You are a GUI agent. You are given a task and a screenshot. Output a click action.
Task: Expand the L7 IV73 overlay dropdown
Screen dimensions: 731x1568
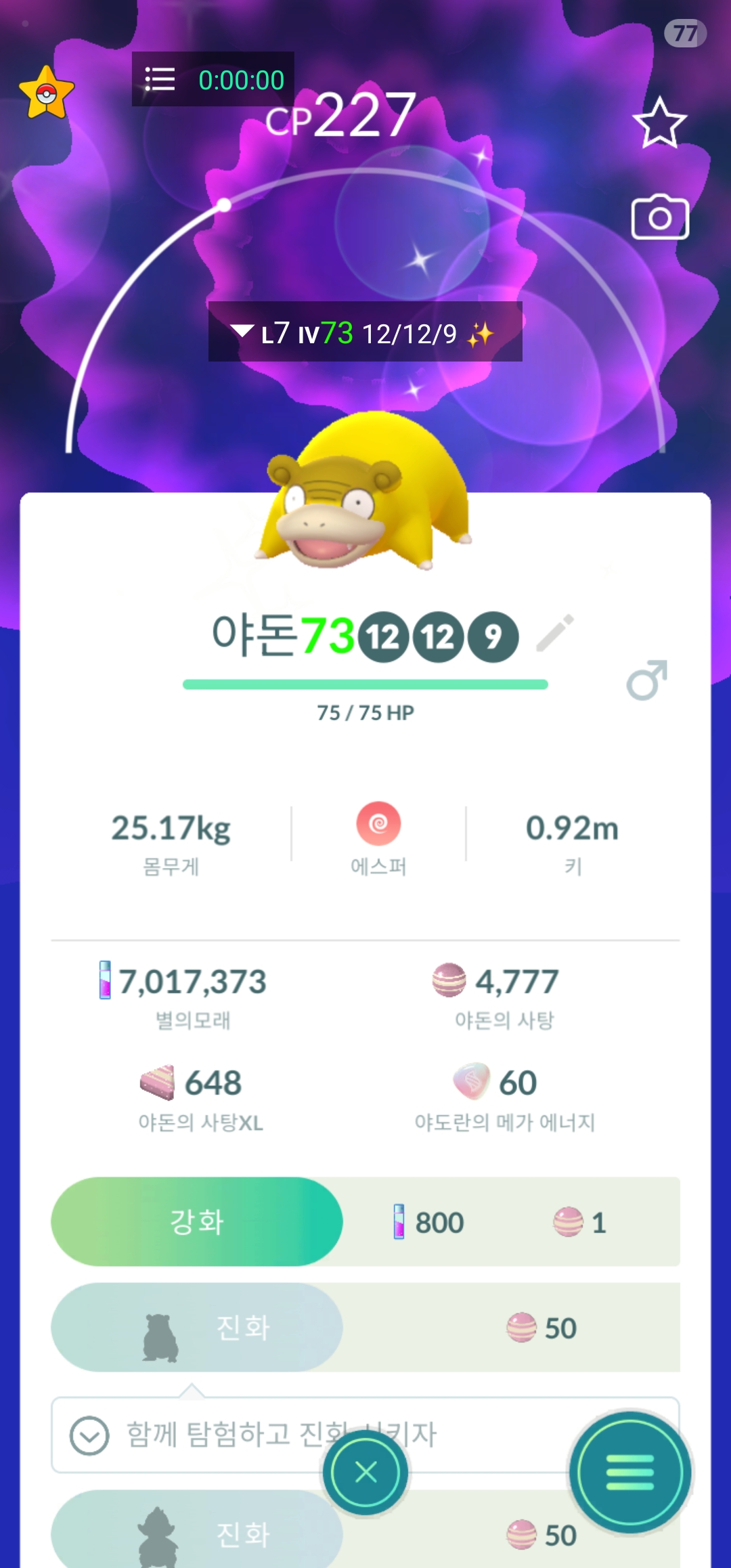(242, 332)
